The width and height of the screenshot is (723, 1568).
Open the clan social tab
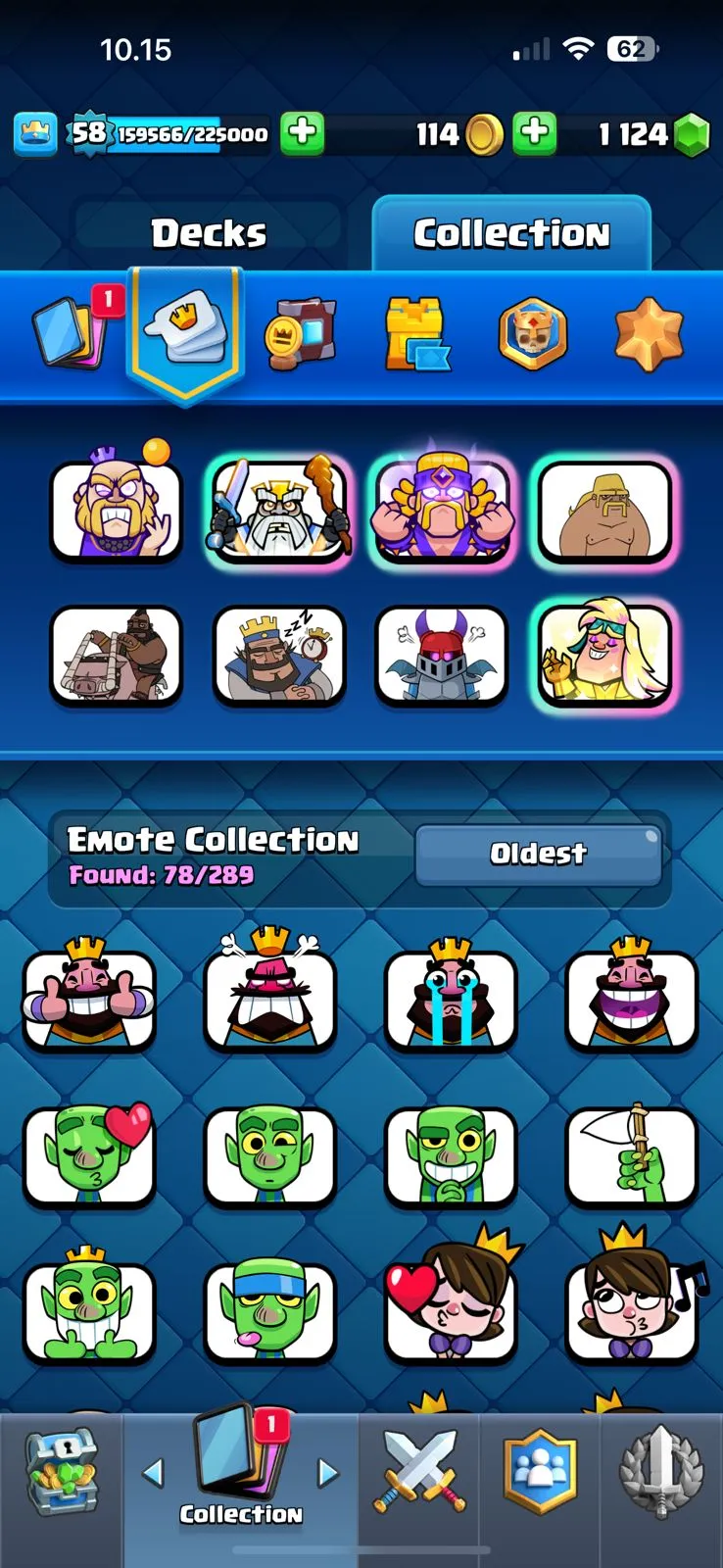539,1472
